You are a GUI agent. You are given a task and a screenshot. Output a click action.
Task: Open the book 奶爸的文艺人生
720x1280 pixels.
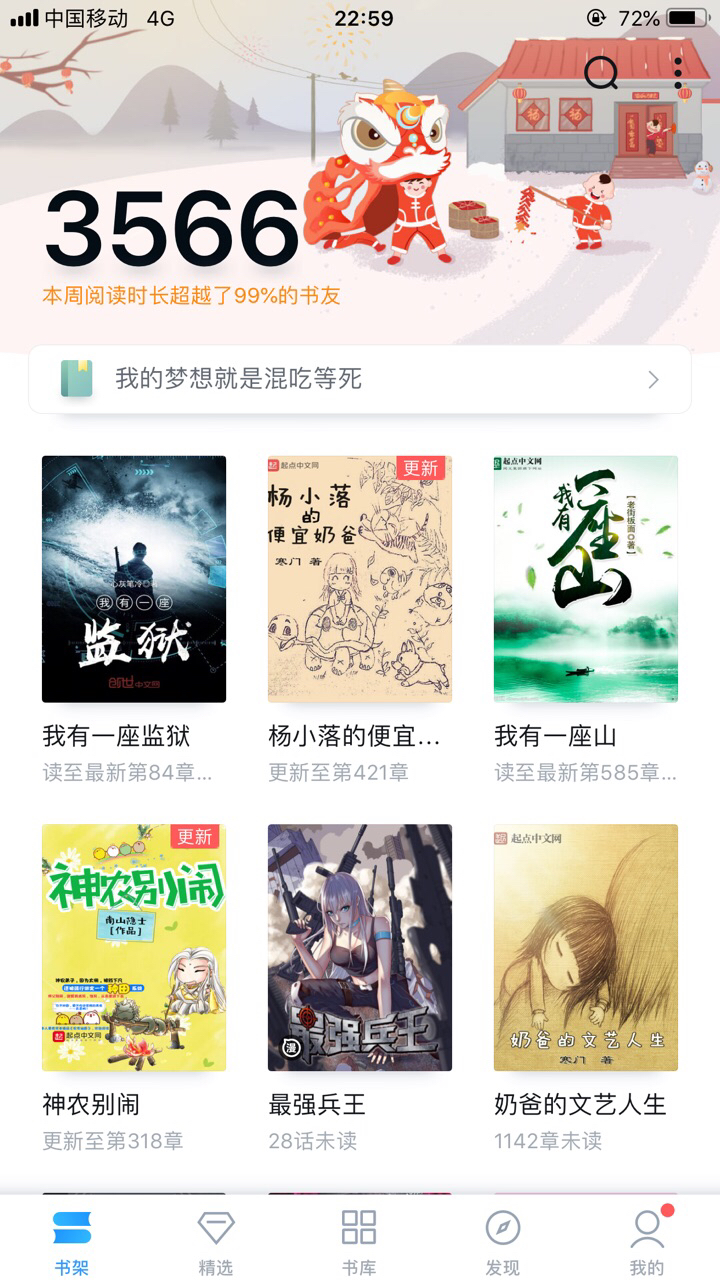[586, 947]
